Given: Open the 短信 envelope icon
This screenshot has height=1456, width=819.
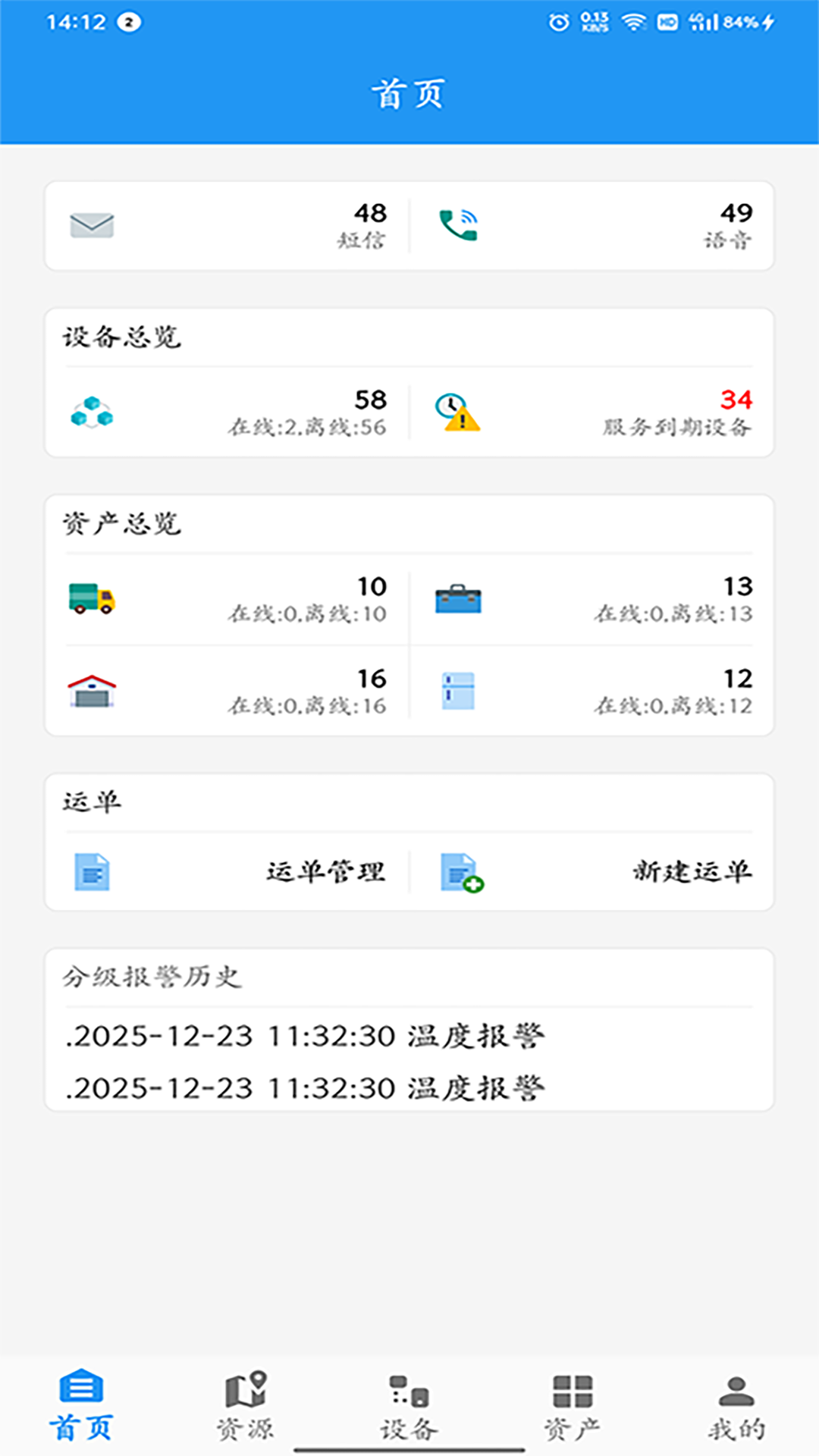Looking at the screenshot, I should click(91, 224).
